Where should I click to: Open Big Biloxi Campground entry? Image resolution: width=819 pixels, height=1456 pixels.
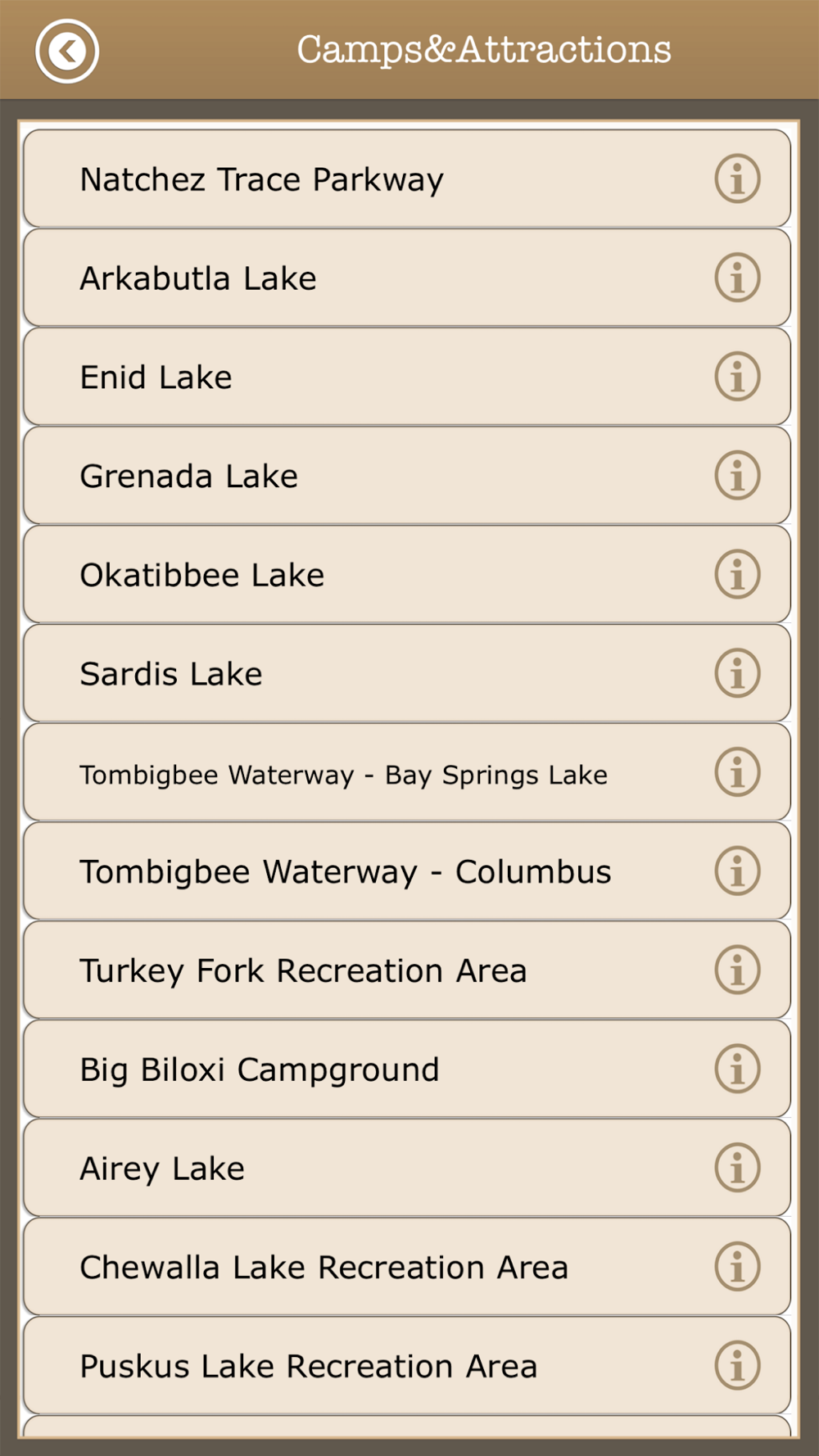pyautogui.click(x=407, y=1069)
